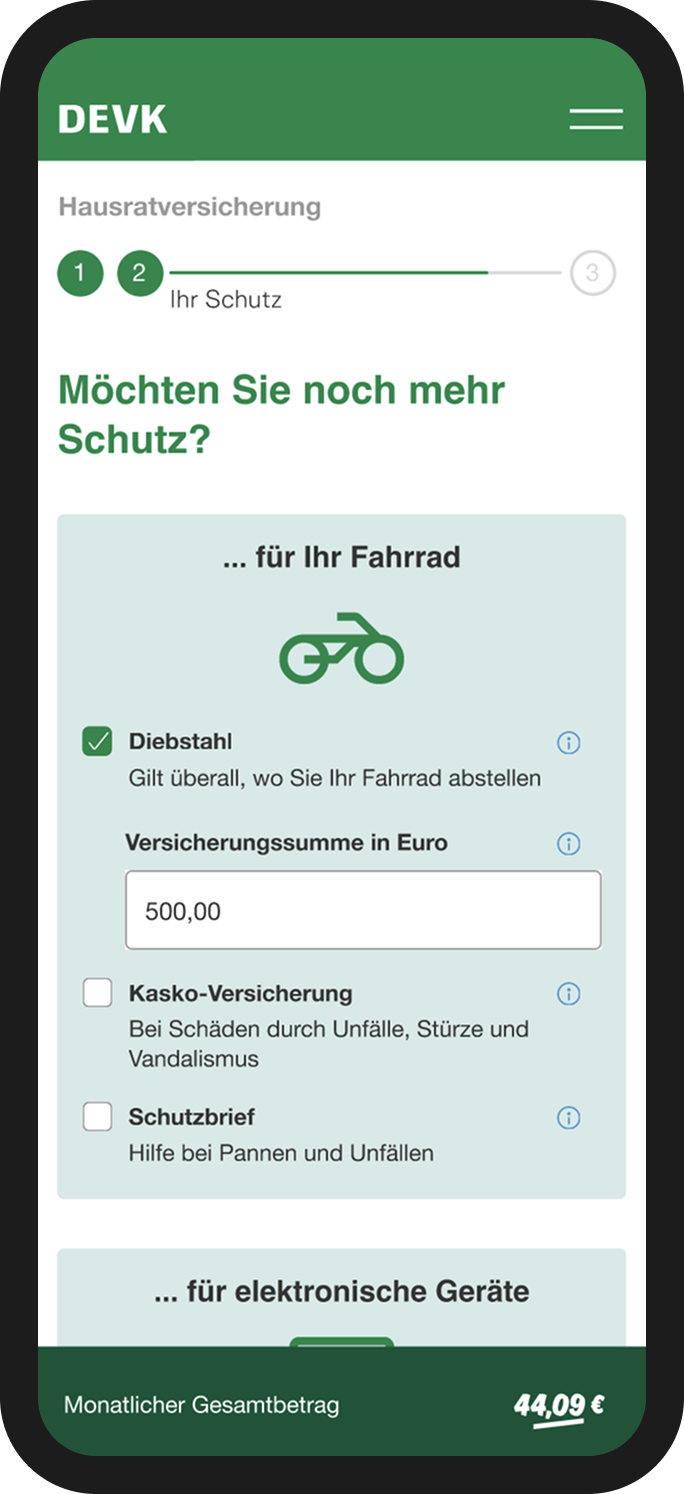Show info about Diebstahl coverage
Screen dimensions: 684x1494
coord(568,743)
